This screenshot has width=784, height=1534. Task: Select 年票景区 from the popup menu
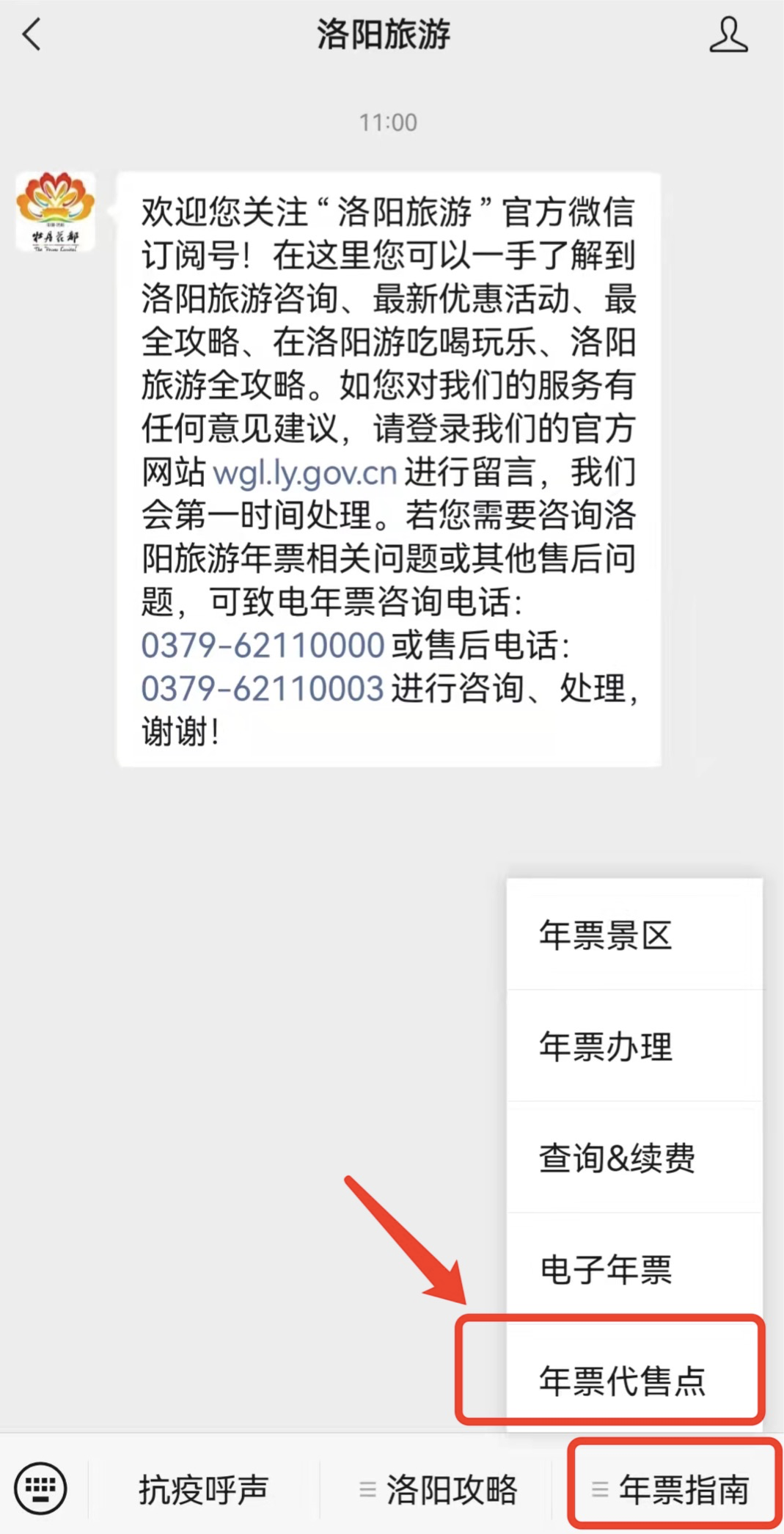pyautogui.click(x=634, y=935)
